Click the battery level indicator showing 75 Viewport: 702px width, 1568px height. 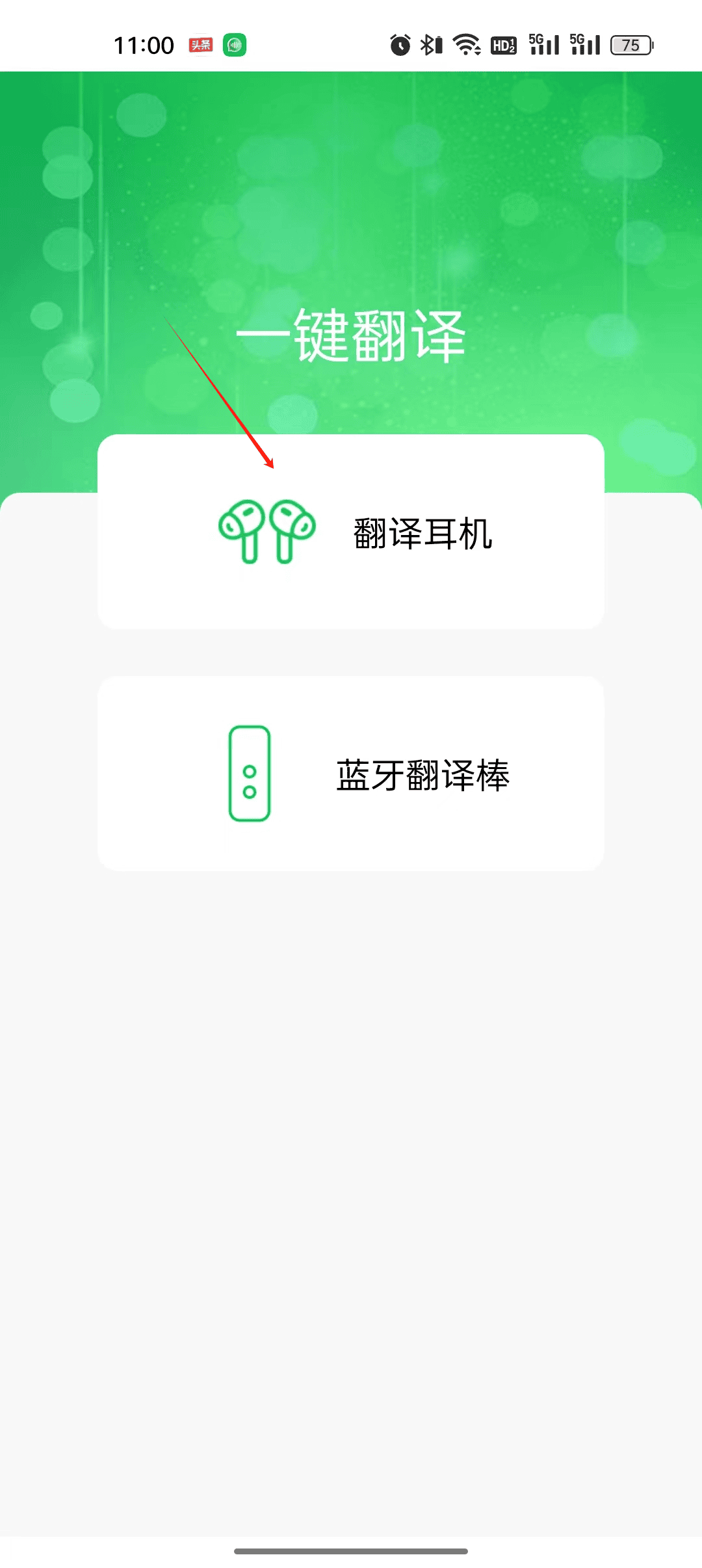[630, 44]
